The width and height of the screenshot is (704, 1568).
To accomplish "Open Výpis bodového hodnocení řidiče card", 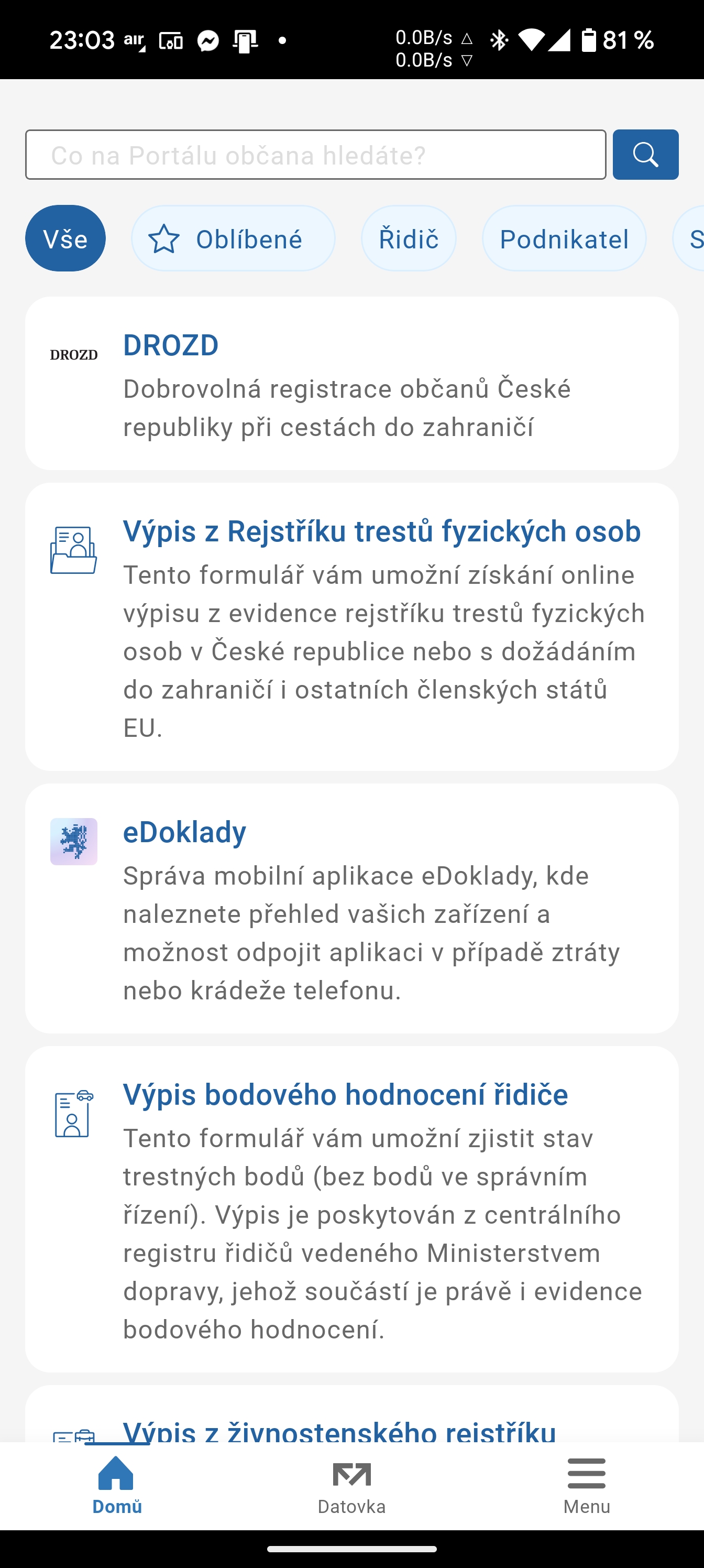I will [351, 1210].
